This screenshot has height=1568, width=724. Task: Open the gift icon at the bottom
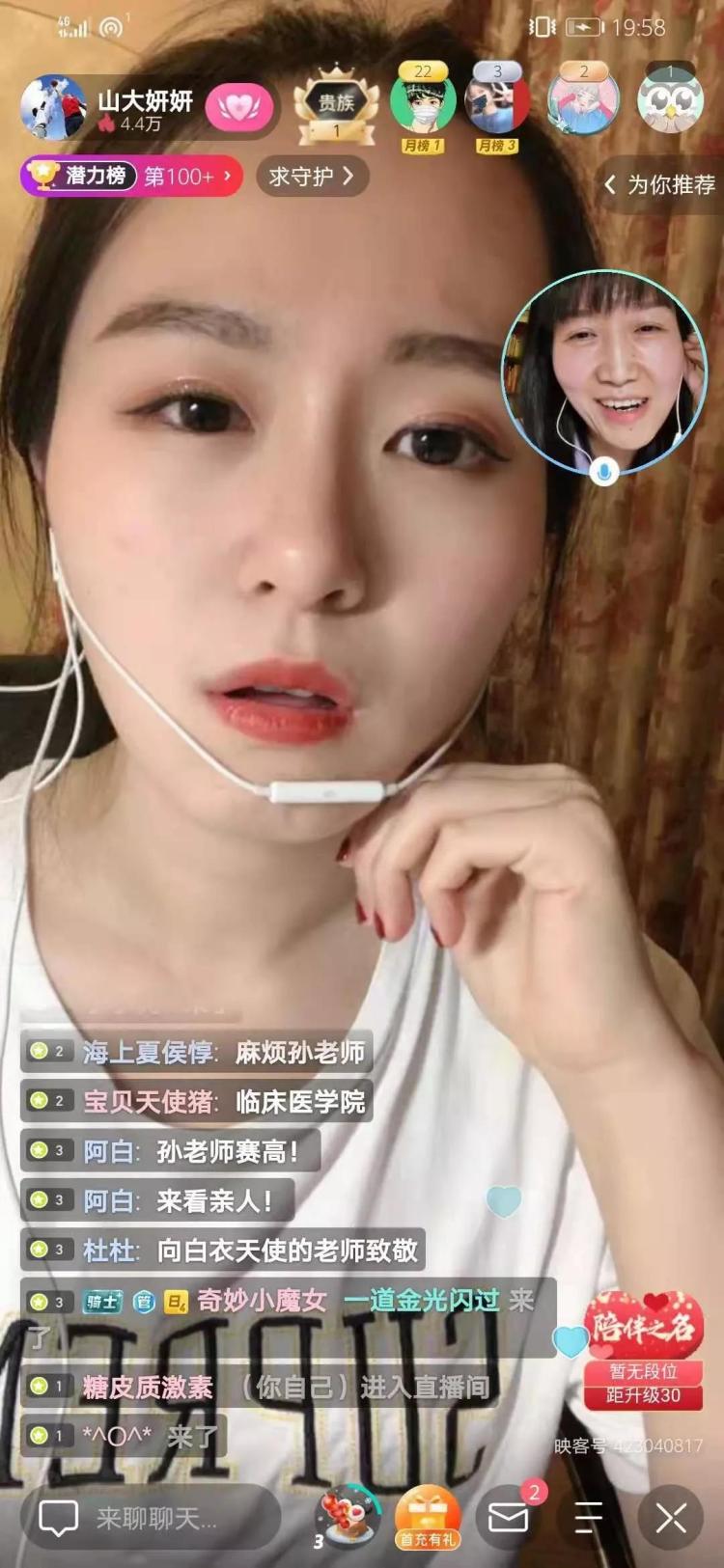(349, 1516)
